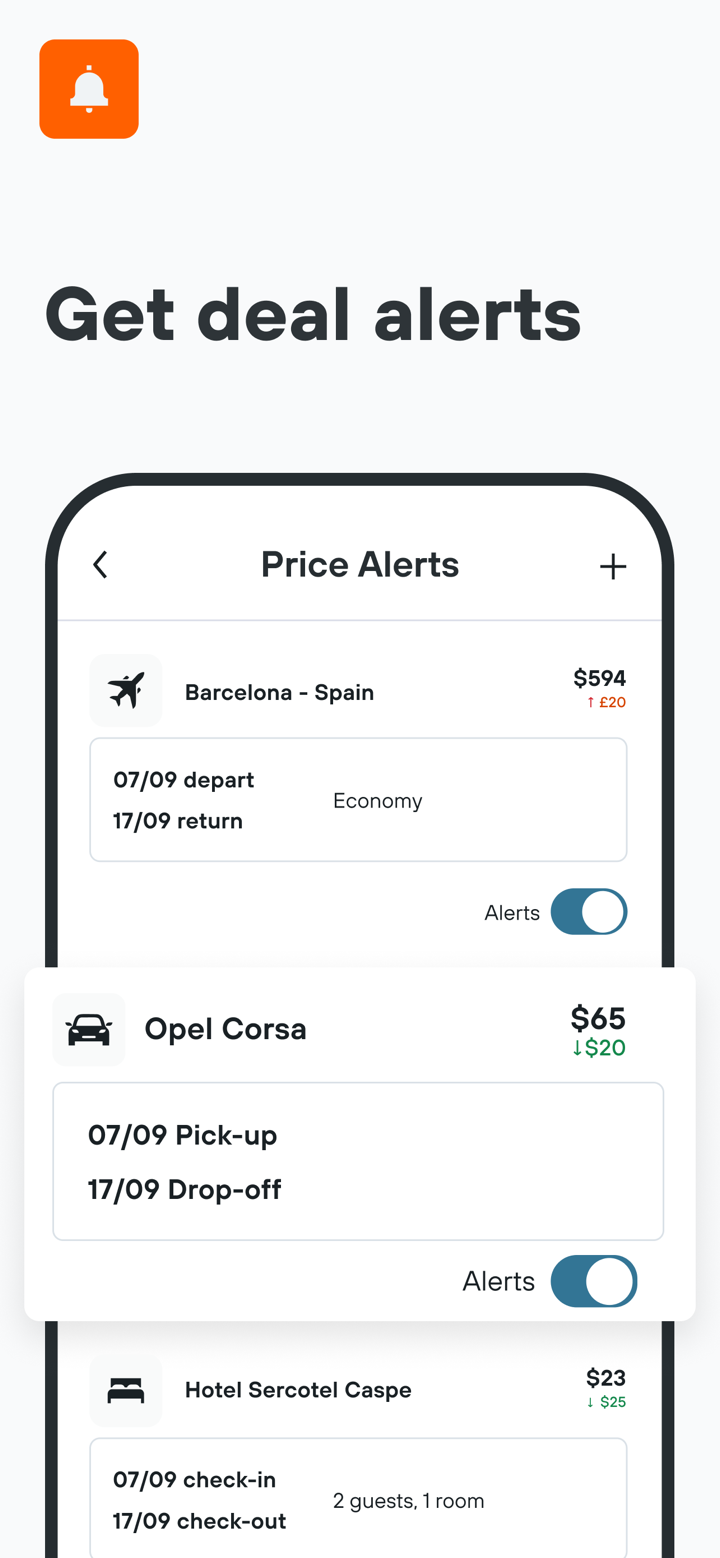Viewport: 720px width, 1558px height.
Task: Click the orange bell notification icon
Action: pyautogui.click(x=88, y=88)
